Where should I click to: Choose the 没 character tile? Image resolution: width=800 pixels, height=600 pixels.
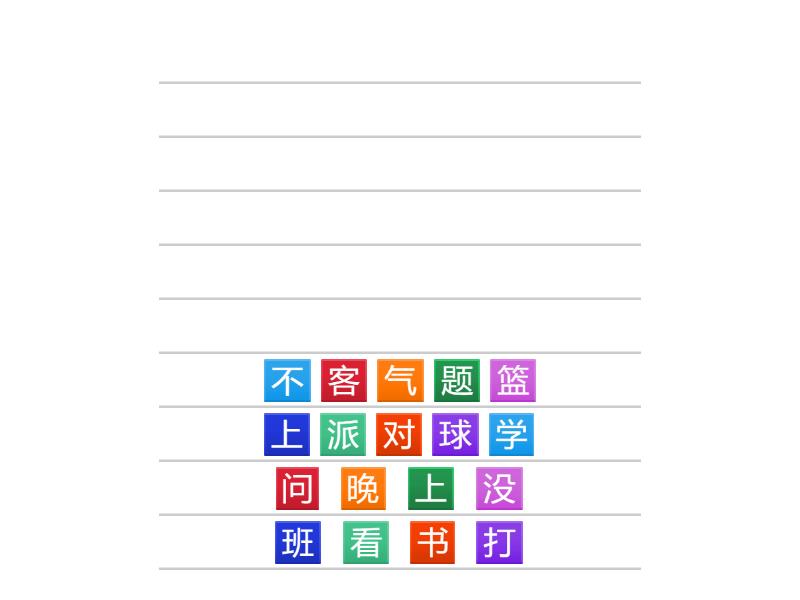click(499, 489)
